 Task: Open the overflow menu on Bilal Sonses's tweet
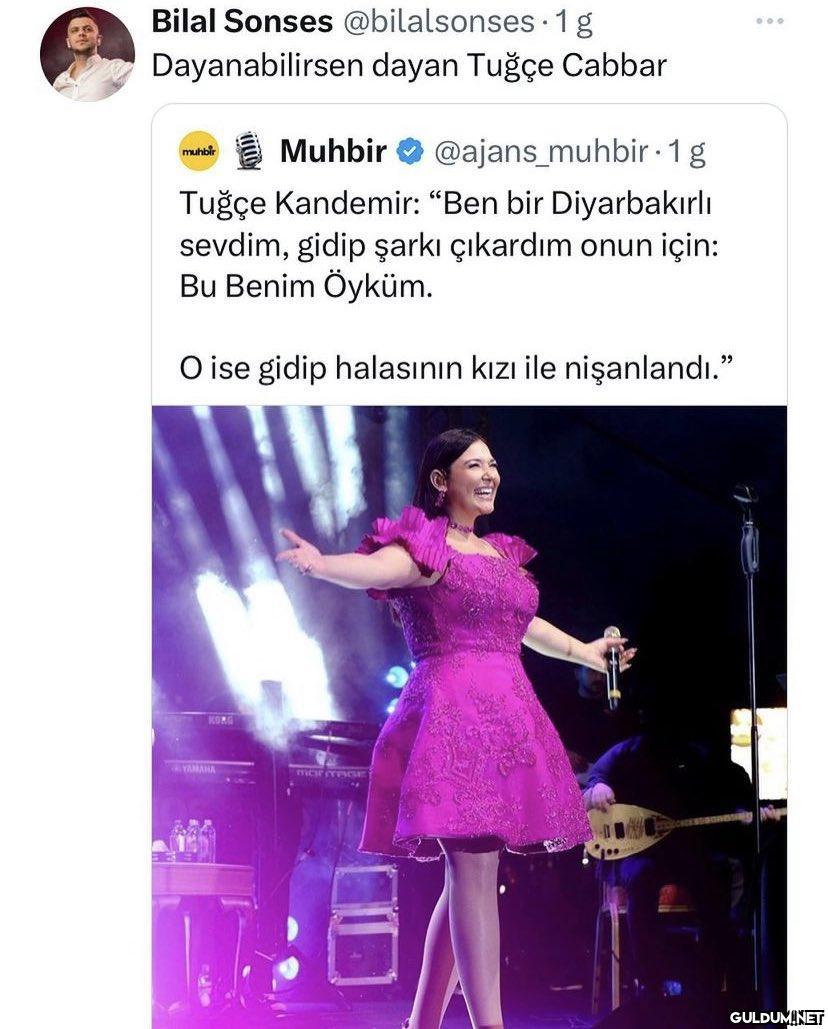pyautogui.click(x=769, y=21)
